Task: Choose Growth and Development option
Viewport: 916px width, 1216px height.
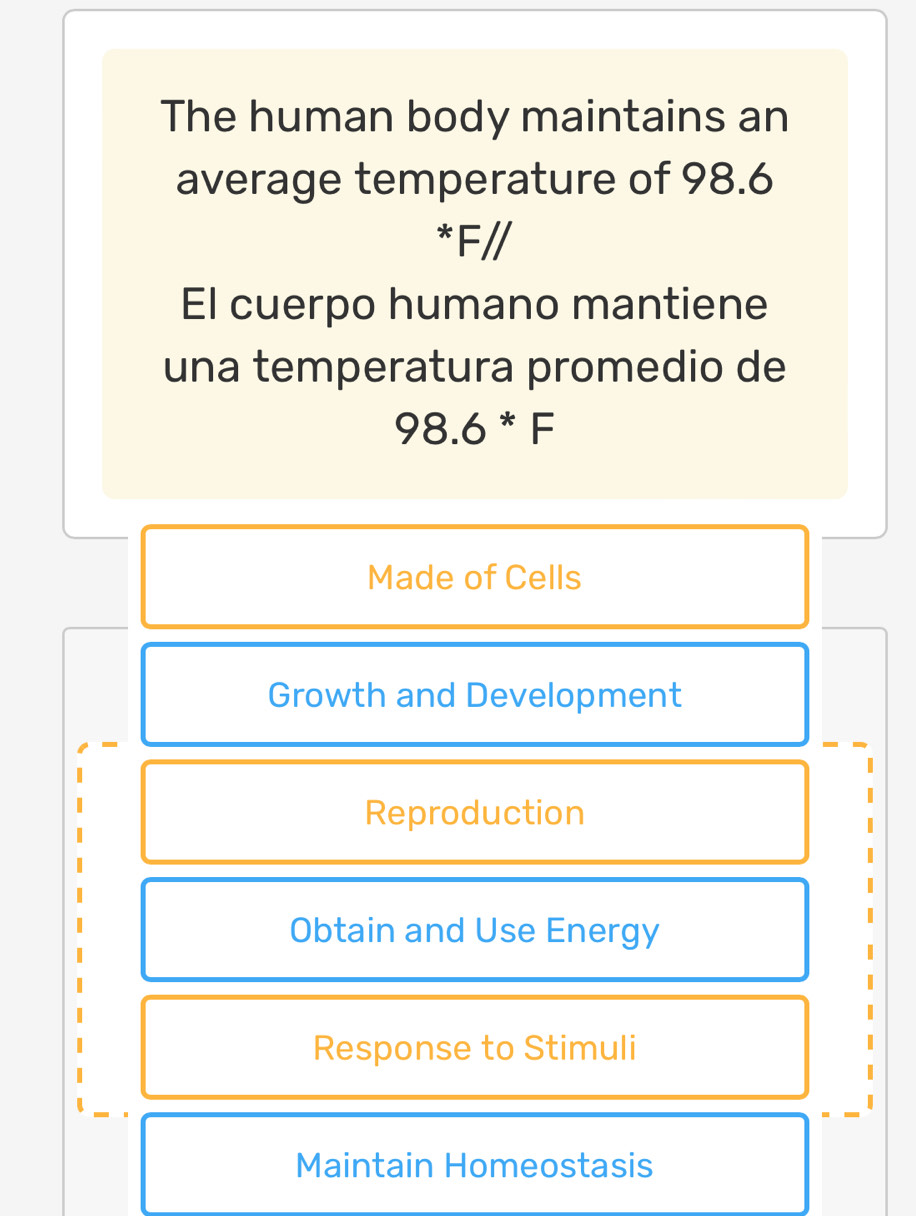Action: point(474,695)
